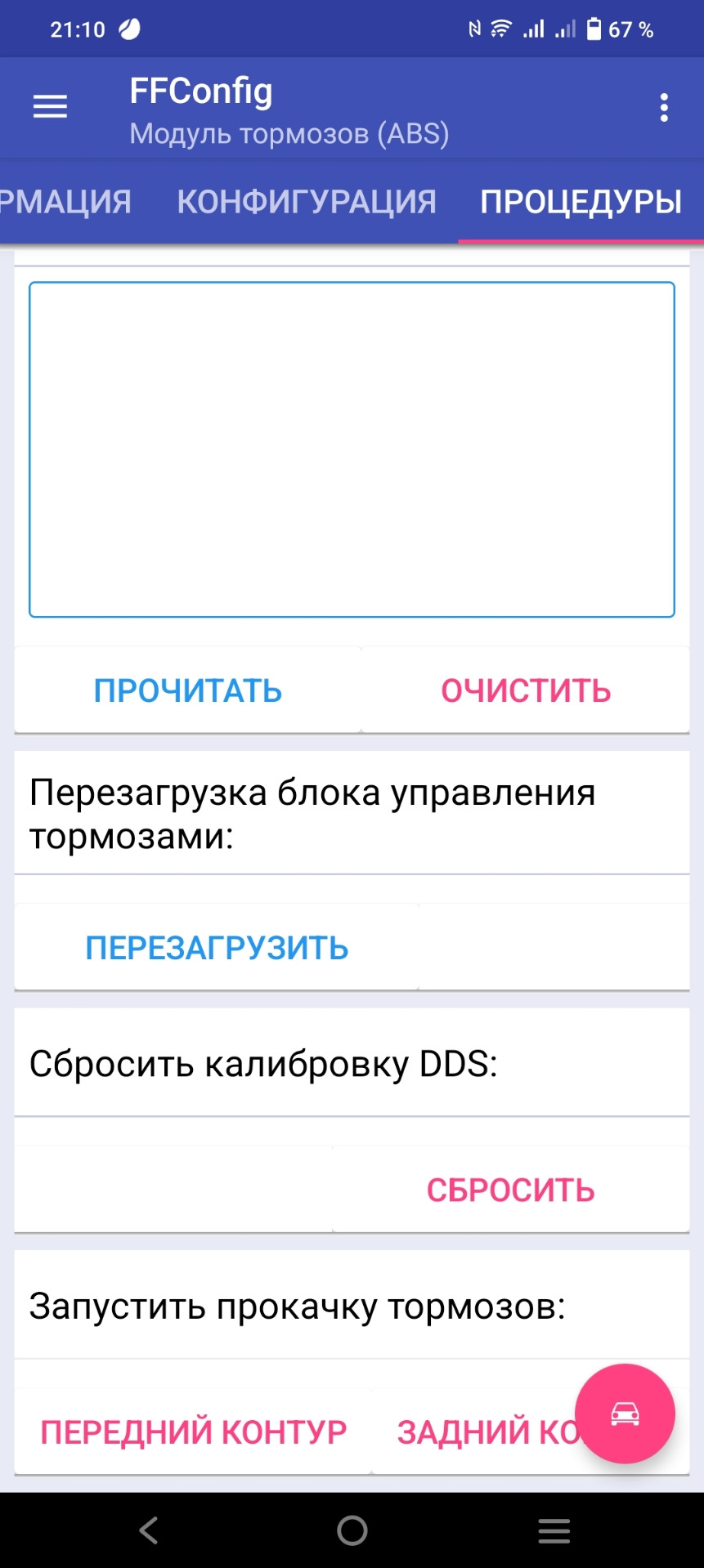Select the ПРОЦЕДУРЫ tab
Image resolution: width=704 pixels, height=1568 pixels.
coord(581,202)
